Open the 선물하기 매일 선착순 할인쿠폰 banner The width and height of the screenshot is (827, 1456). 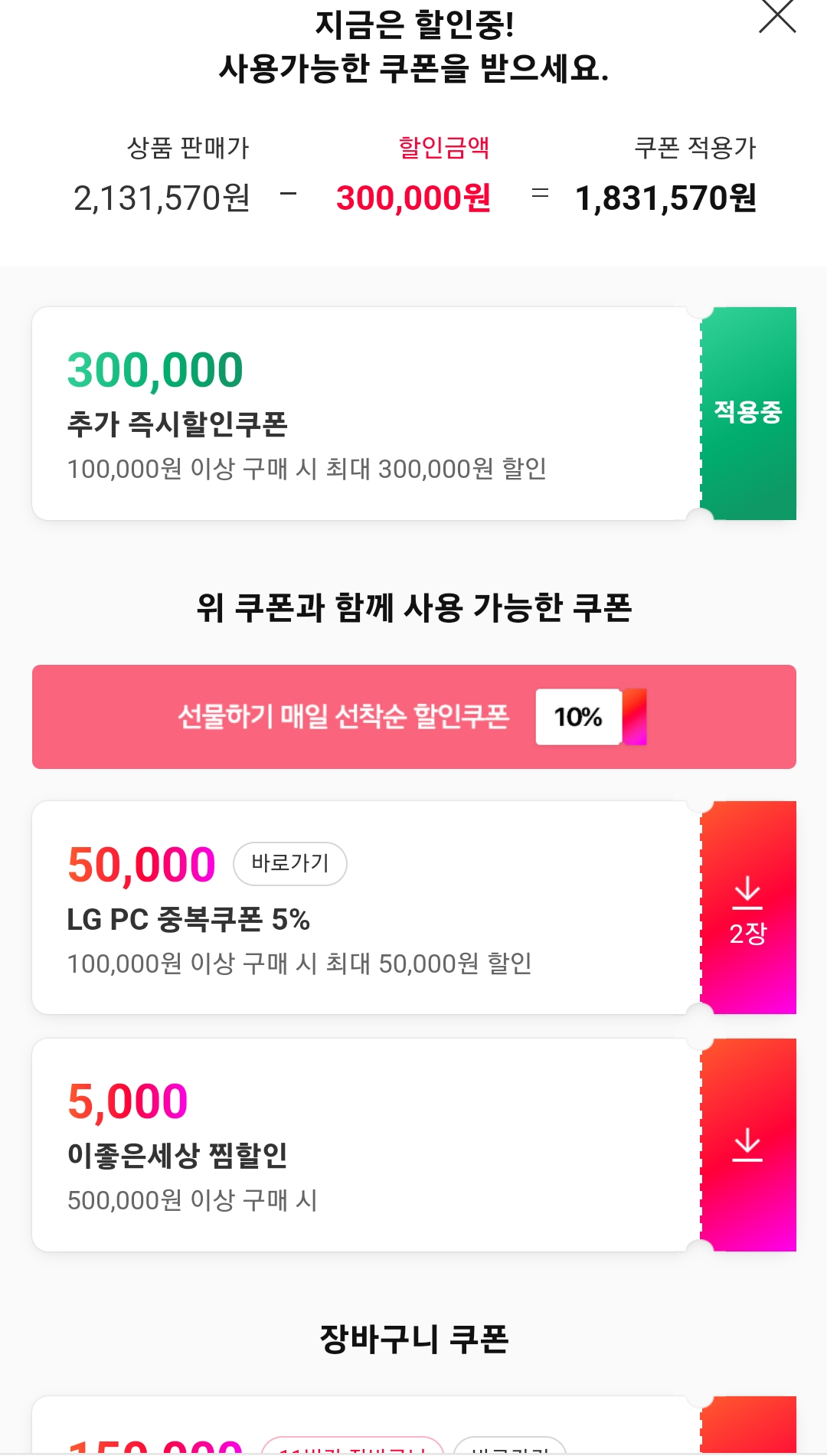point(345,717)
